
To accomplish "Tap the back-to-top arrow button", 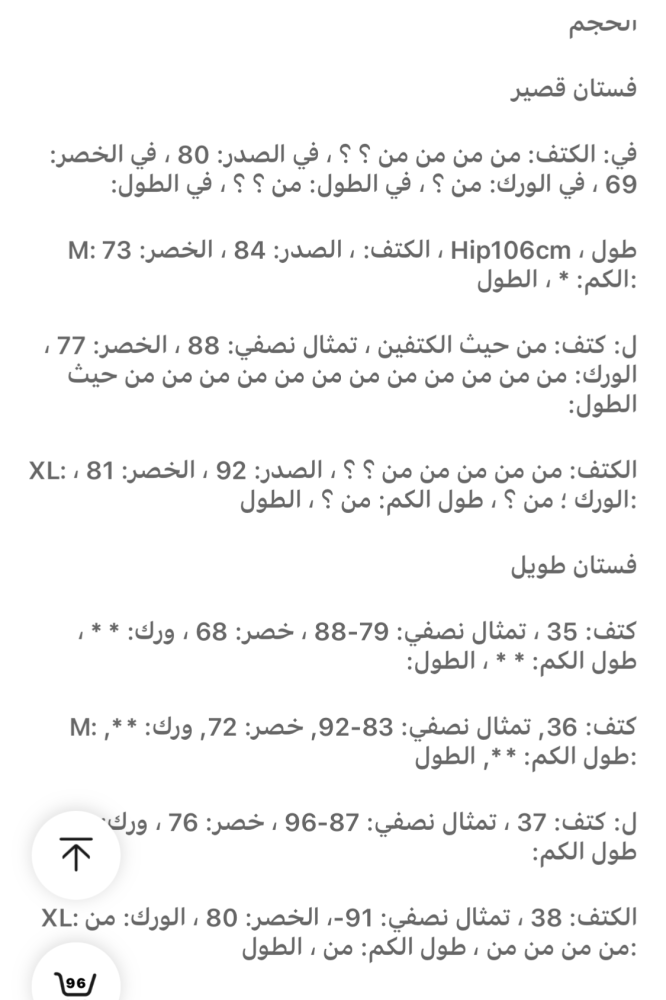I will click(76, 855).
